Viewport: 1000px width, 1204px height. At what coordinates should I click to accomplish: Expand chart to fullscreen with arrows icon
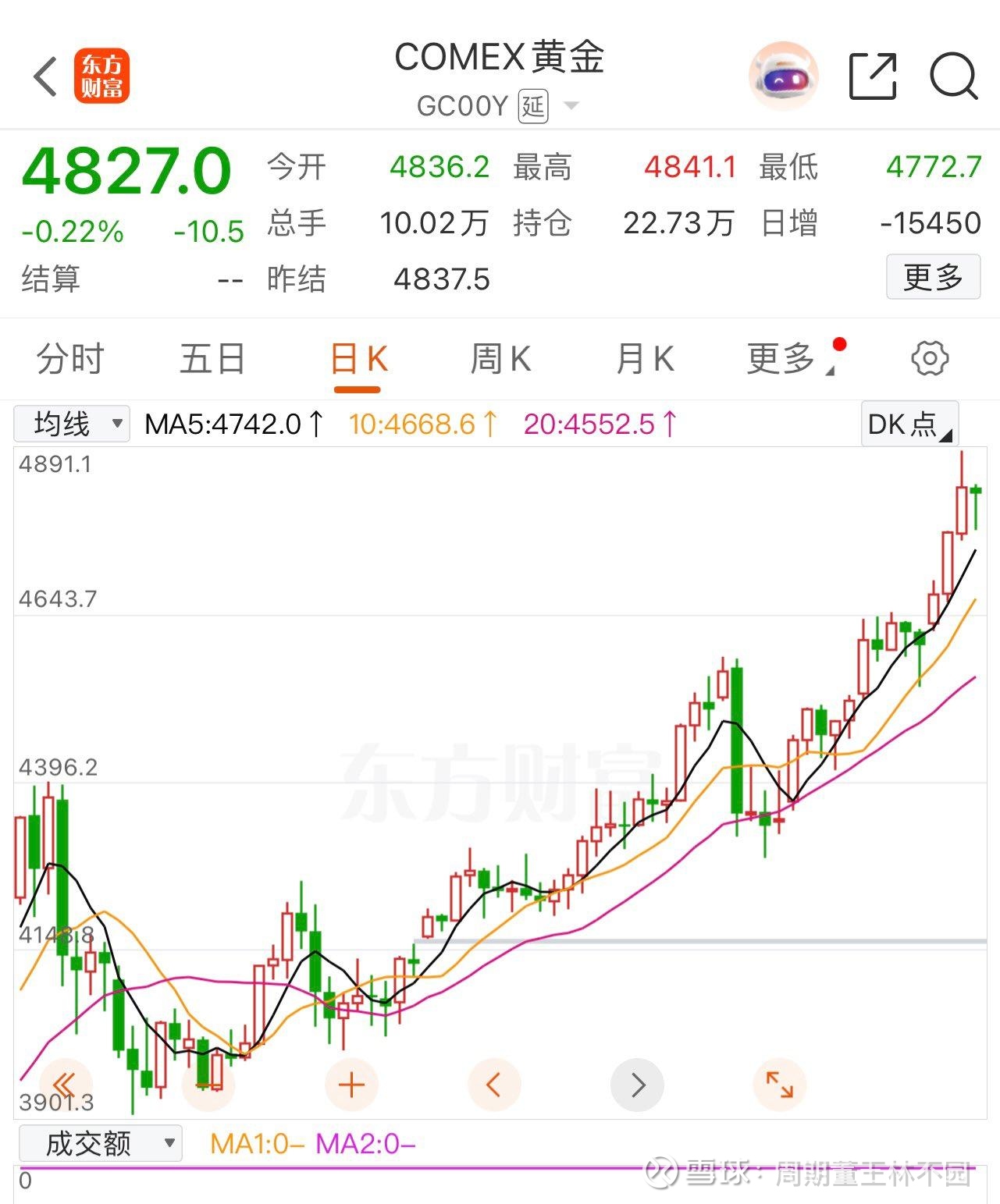coord(779,1084)
